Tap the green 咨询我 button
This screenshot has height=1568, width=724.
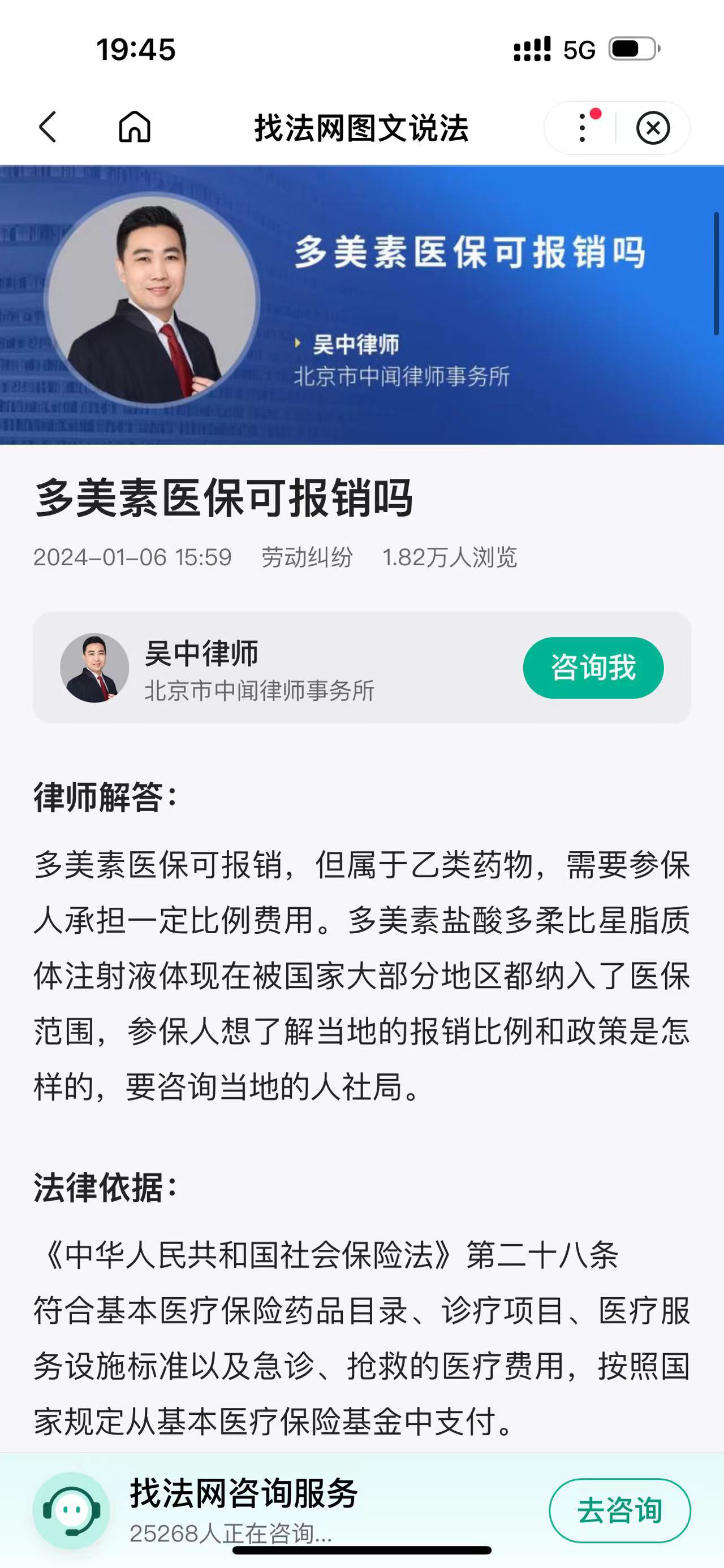point(592,668)
